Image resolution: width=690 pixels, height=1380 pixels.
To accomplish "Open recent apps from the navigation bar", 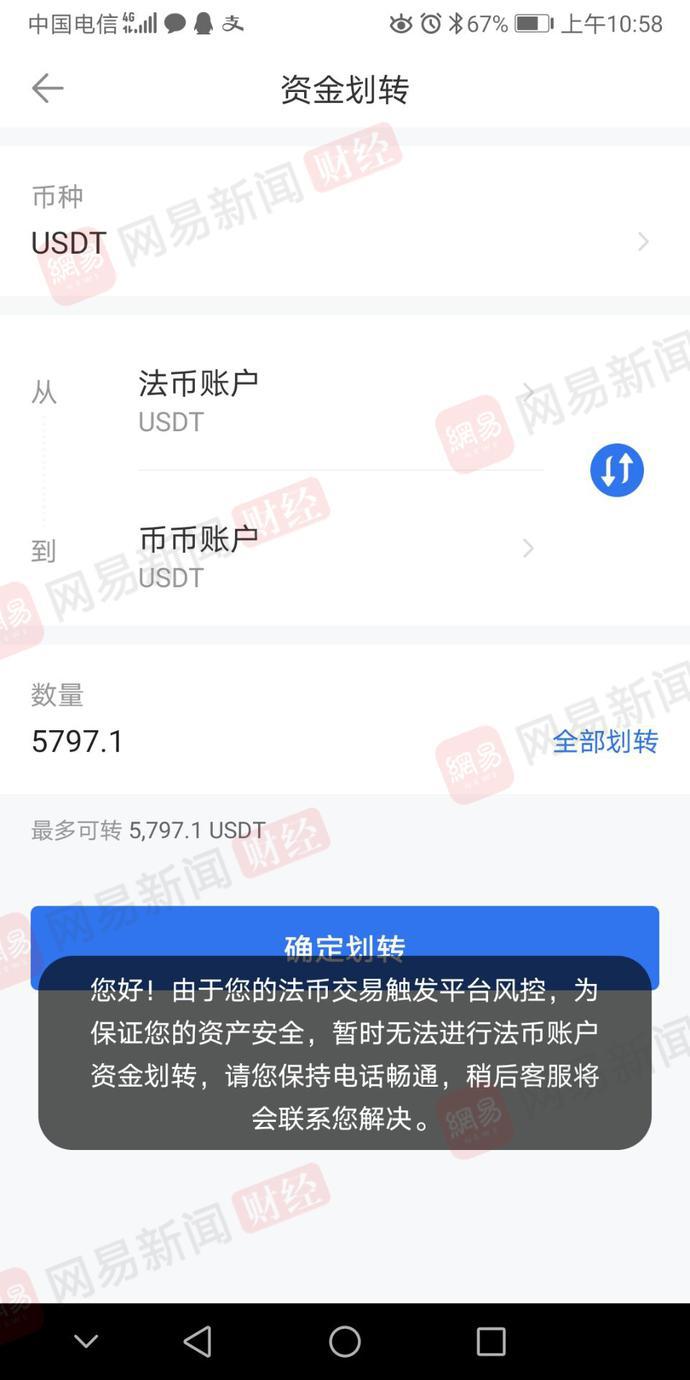I will (x=490, y=1341).
